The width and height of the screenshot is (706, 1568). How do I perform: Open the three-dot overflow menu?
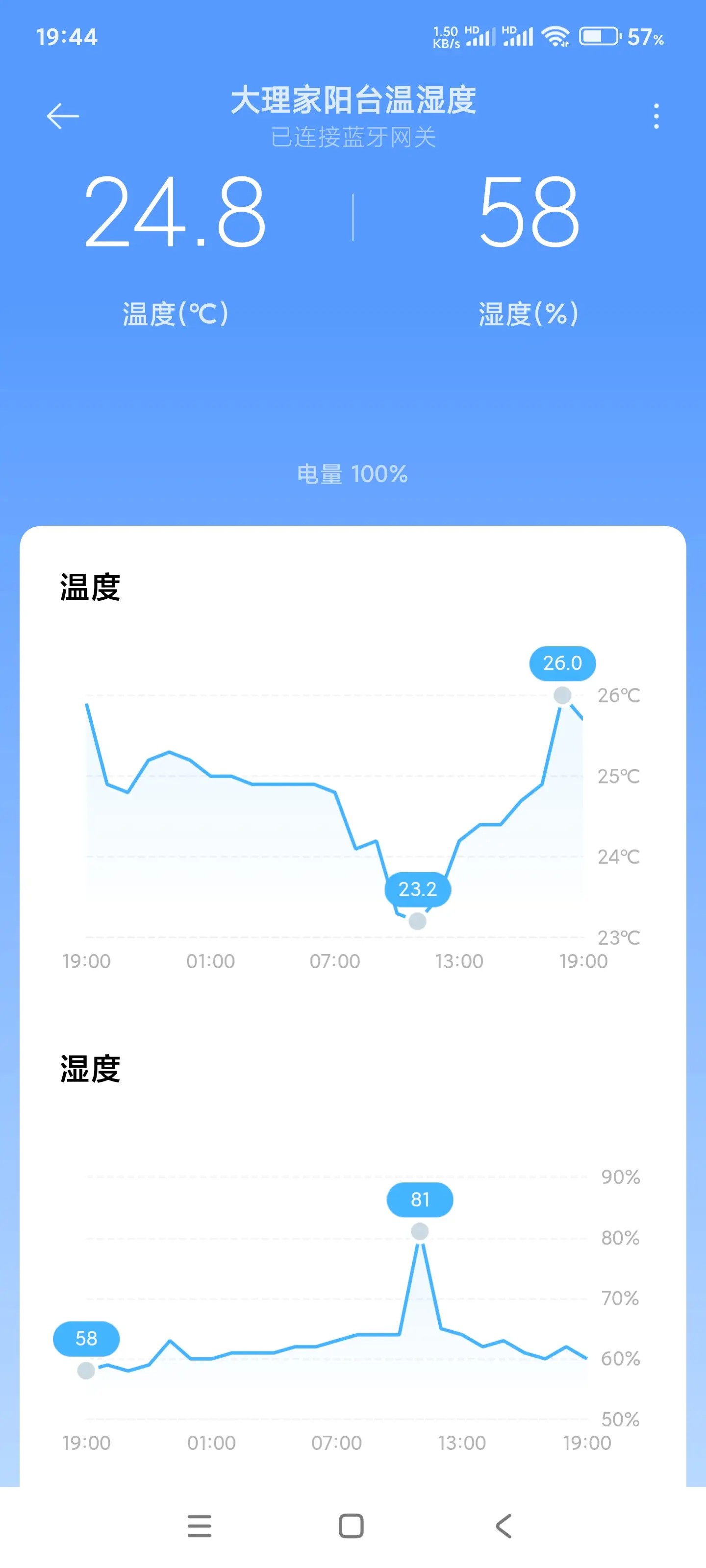(x=656, y=116)
